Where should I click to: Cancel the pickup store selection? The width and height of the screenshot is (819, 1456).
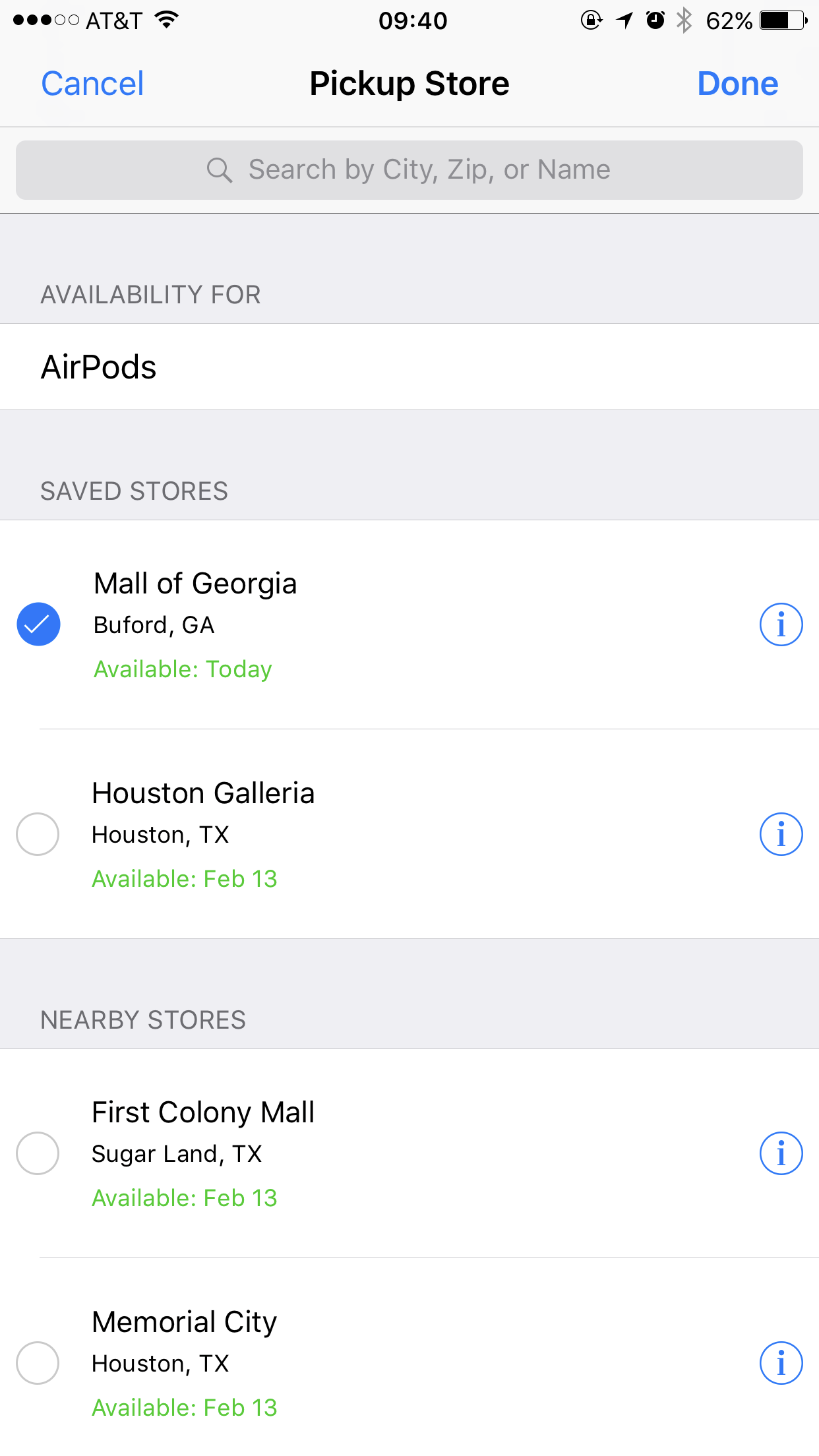point(92,84)
